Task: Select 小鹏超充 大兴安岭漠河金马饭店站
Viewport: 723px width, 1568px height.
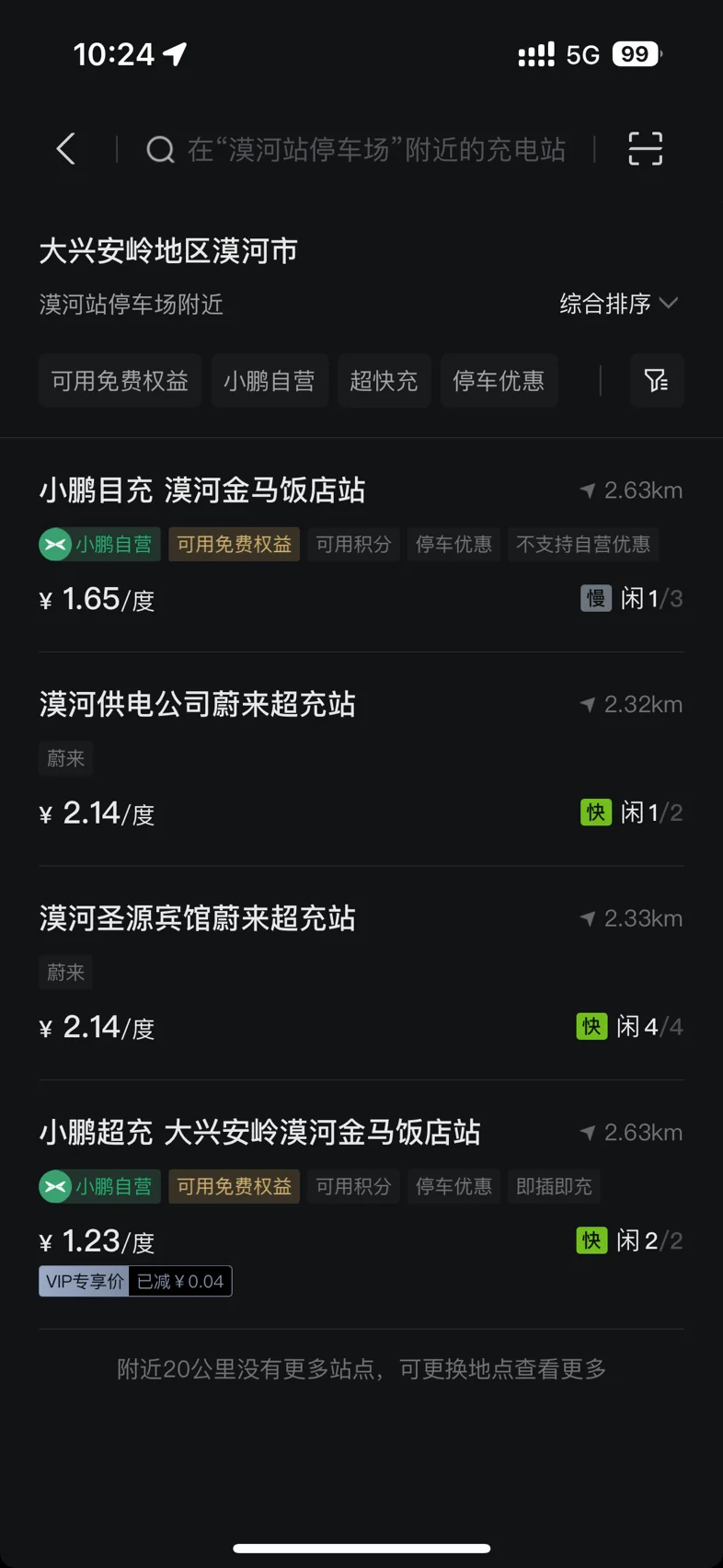Action: pos(259,1133)
